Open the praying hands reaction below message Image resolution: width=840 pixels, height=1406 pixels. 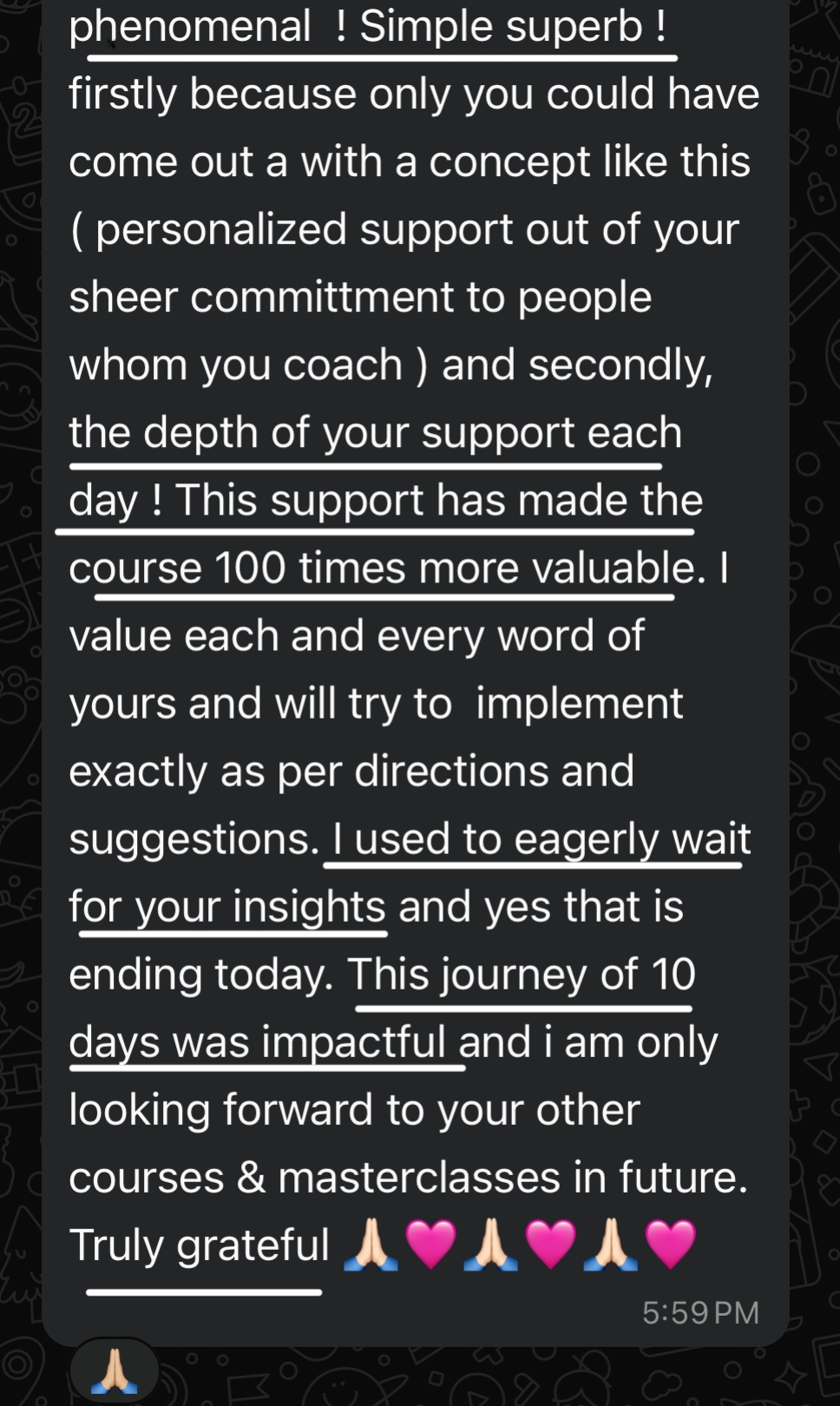pos(115,1371)
